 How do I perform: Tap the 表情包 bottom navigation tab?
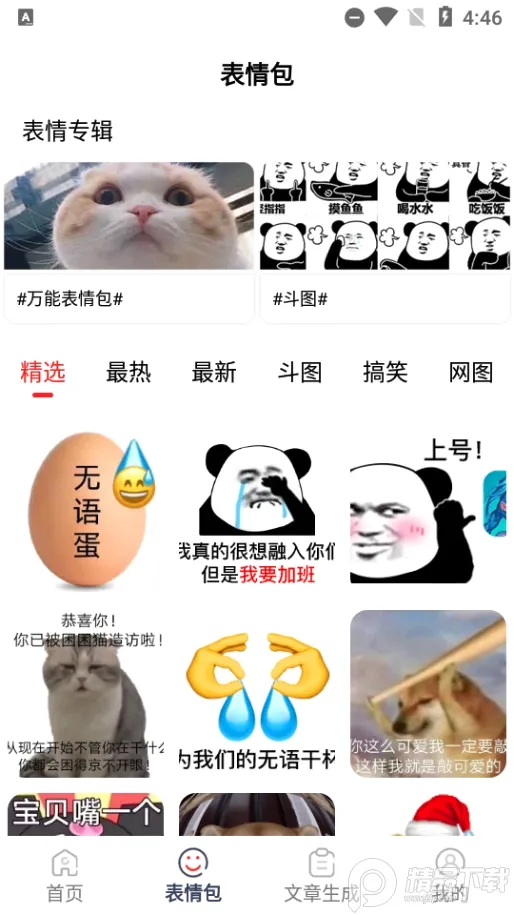click(193, 875)
